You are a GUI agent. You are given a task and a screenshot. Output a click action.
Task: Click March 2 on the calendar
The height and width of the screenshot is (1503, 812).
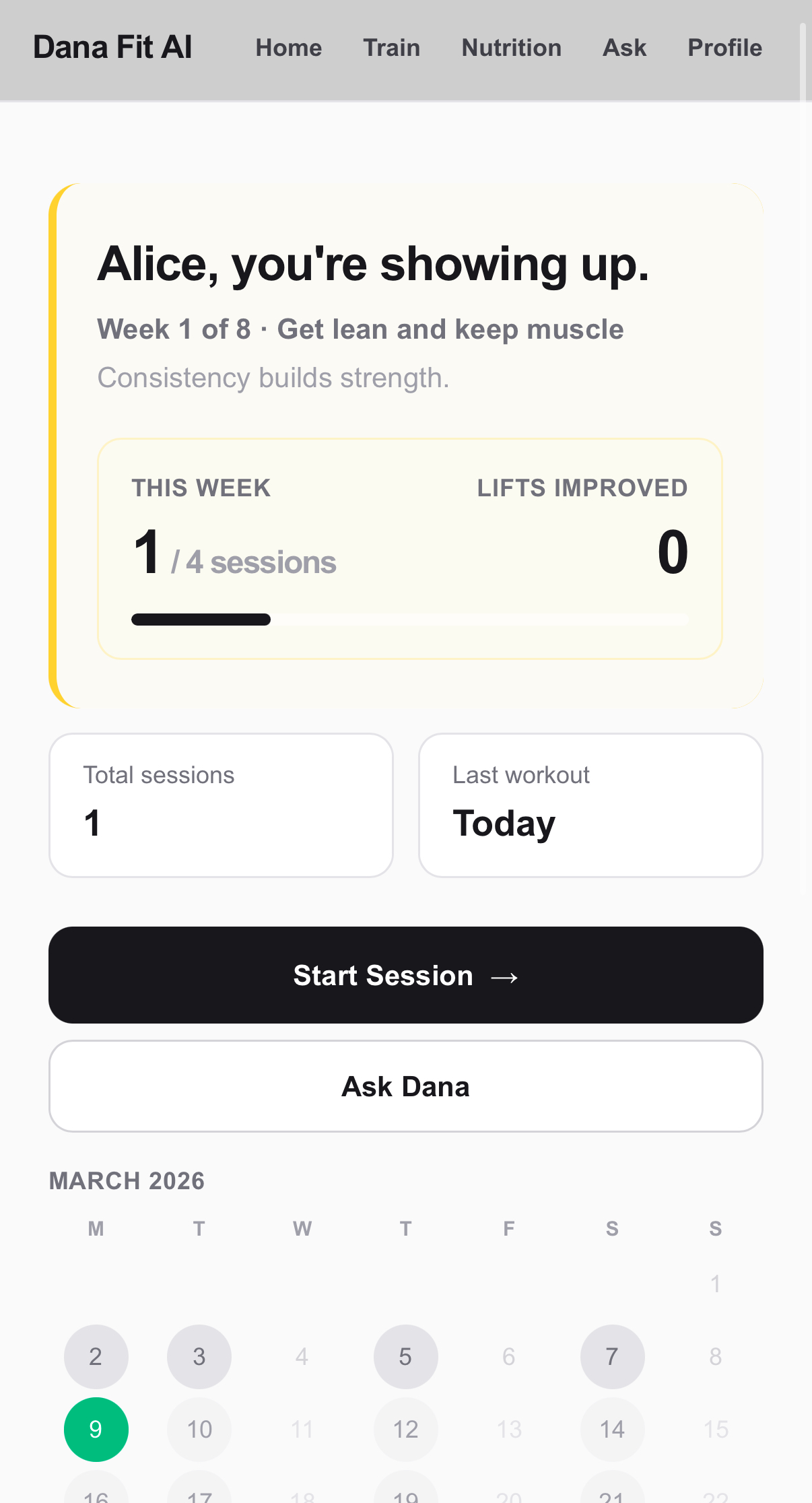coord(96,1357)
